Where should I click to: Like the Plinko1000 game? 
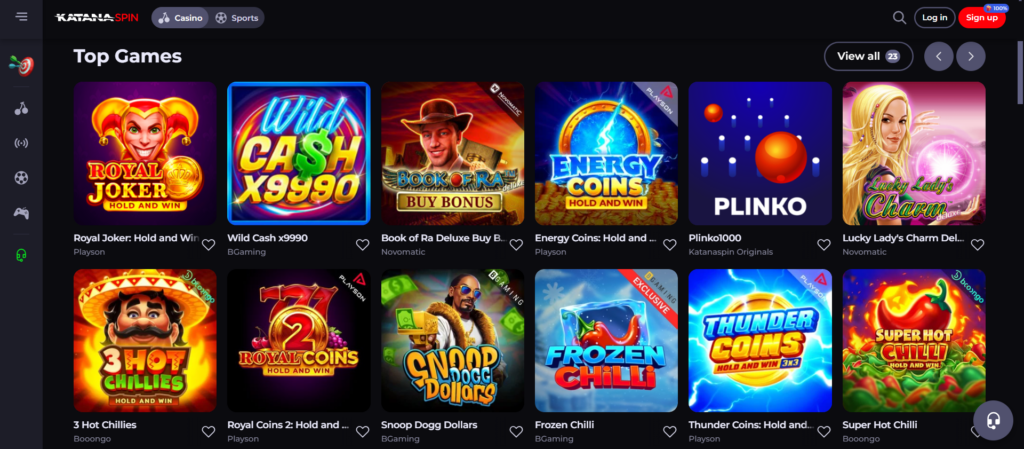click(824, 245)
